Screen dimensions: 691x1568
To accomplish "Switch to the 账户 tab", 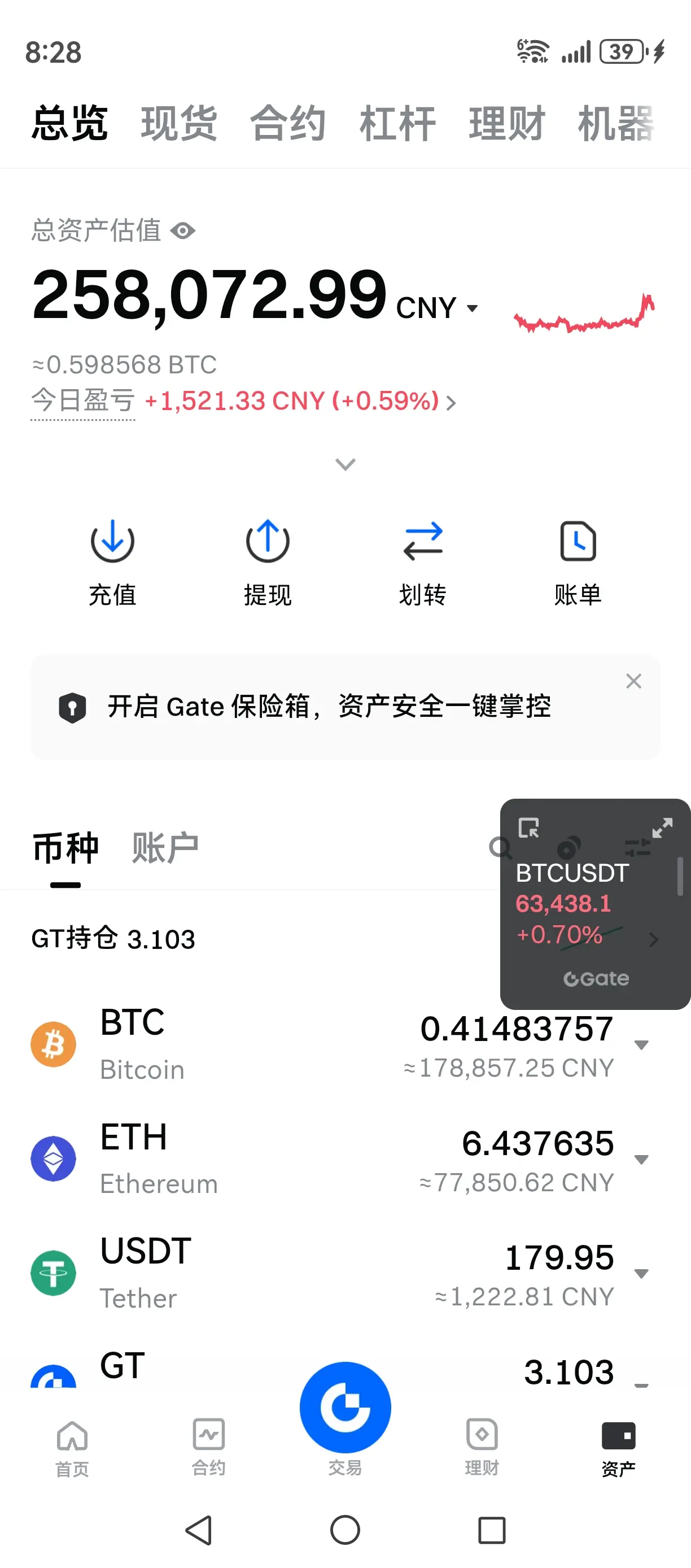I will tap(165, 847).
